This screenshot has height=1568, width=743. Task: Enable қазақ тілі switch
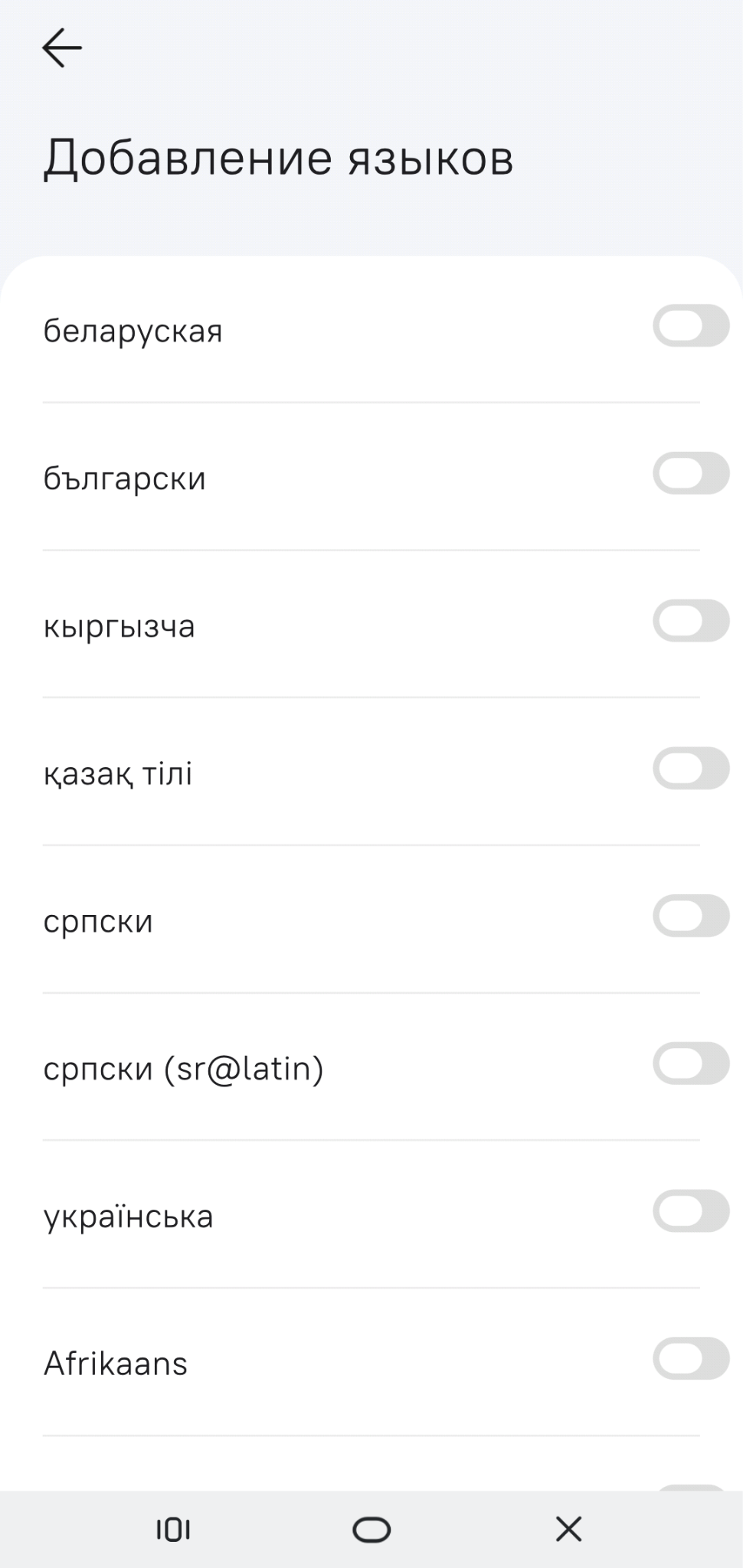[x=690, y=769]
